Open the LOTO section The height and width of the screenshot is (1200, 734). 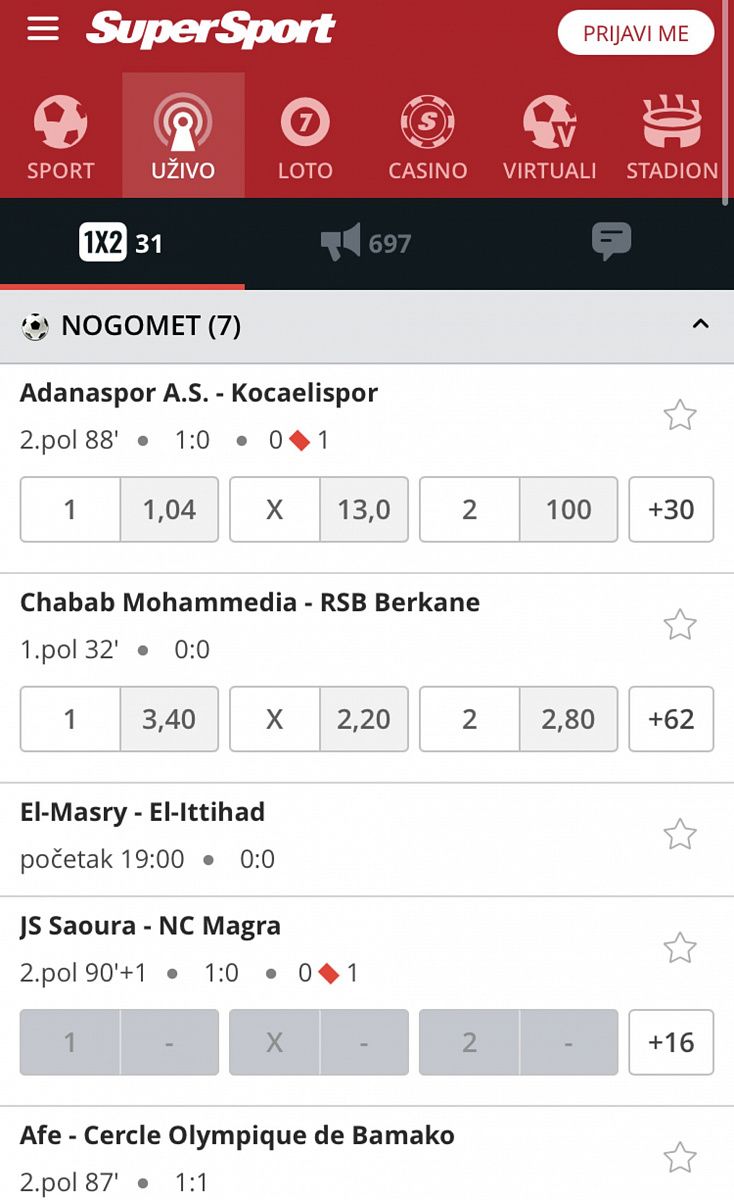pyautogui.click(x=305, y=138)
